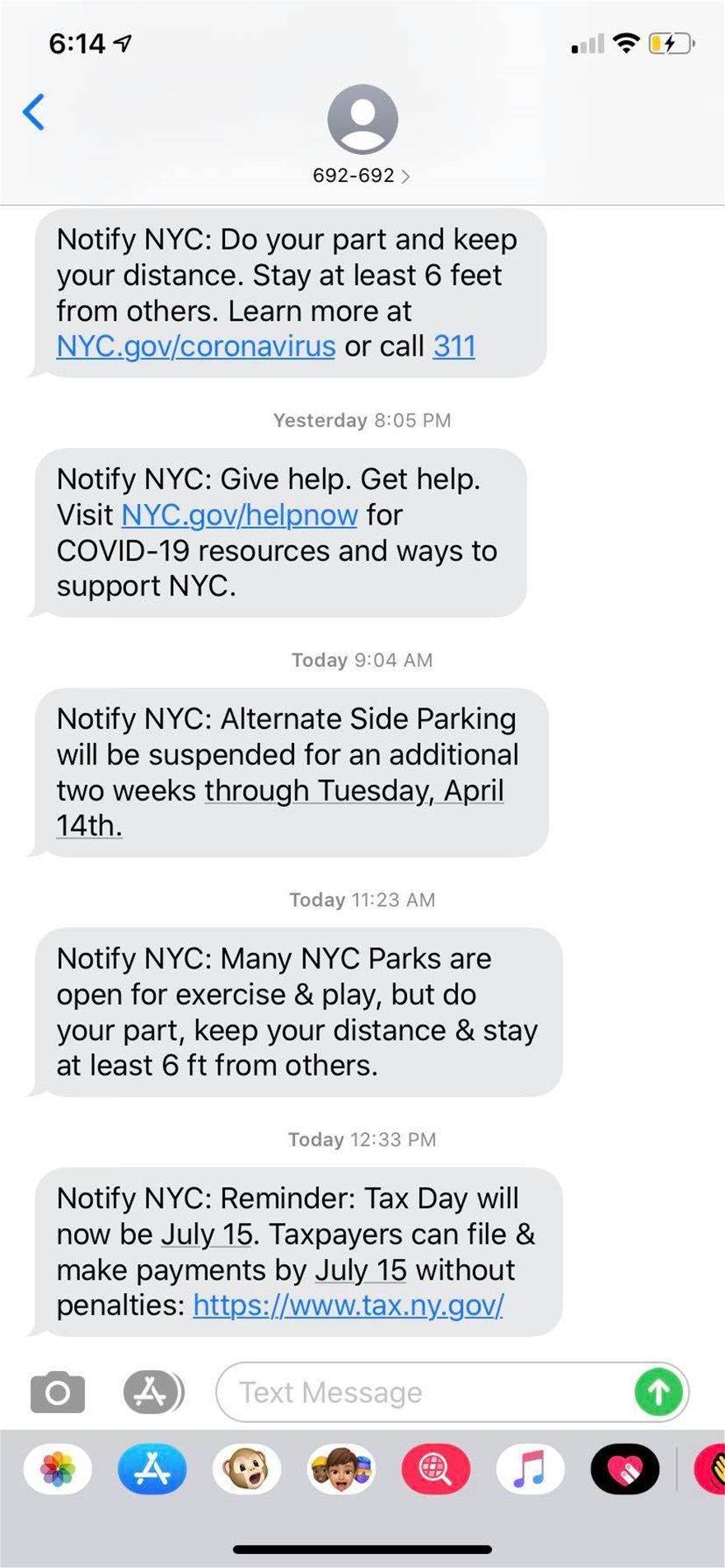
Task: Open the Memoji stickers app
Action: click(x=341, y=1469)
